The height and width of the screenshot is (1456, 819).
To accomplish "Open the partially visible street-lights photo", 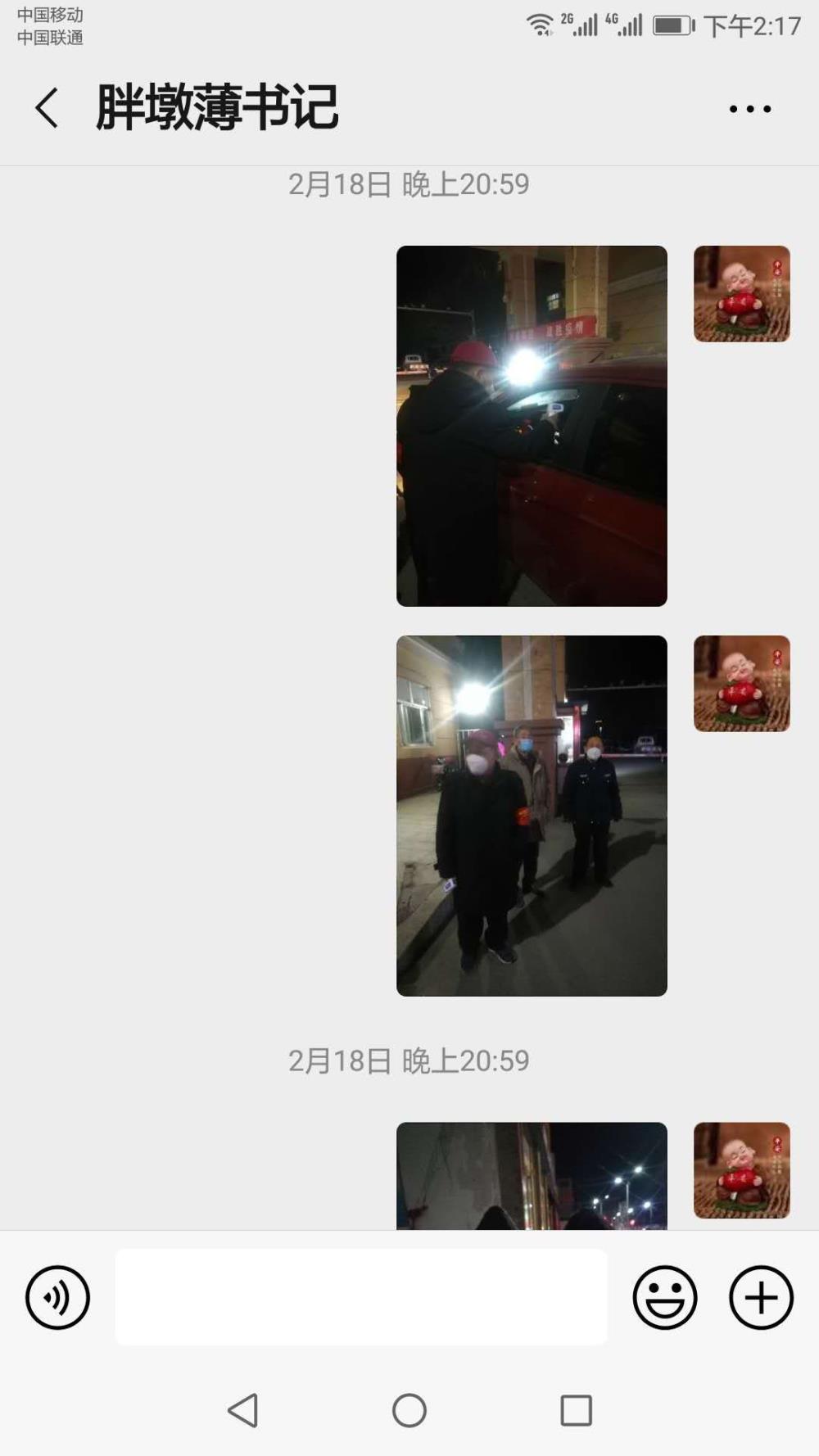I will [532, 1176].
